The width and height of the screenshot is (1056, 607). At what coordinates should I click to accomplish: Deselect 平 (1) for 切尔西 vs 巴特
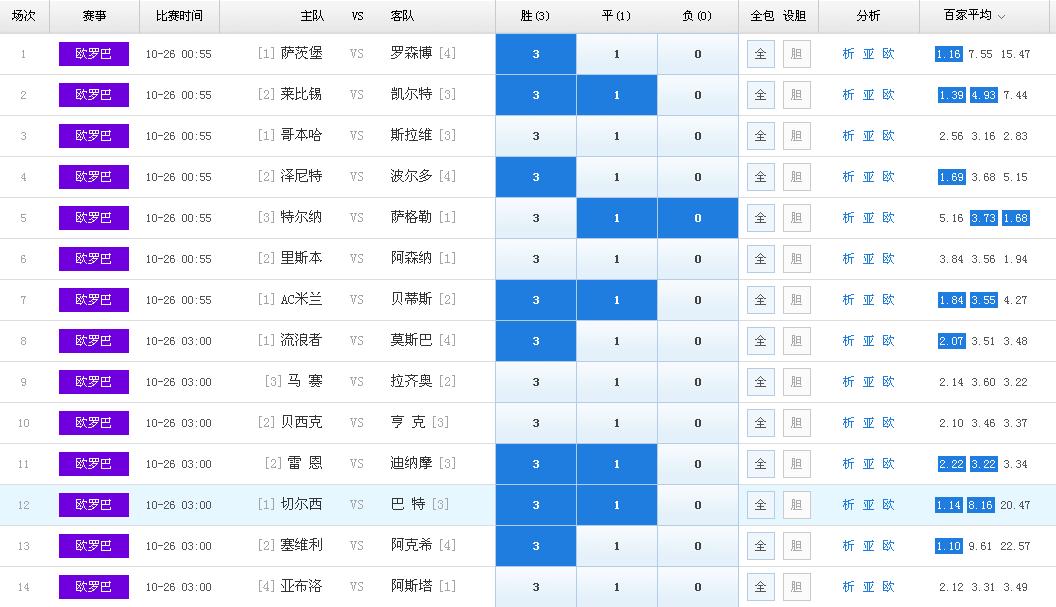(617, 505)
